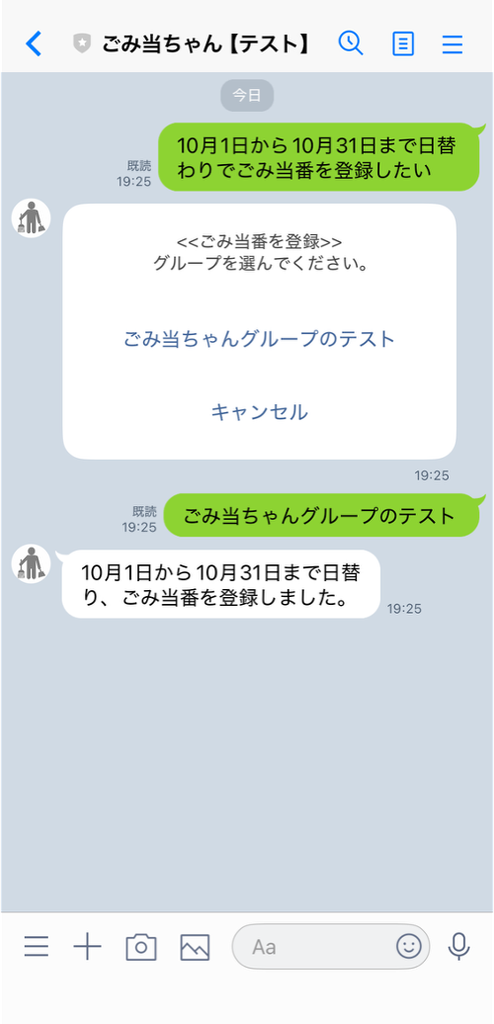Image resolution: width=494 pixels, height=1024 pixels.
Task: Open the chat menu hamburger icon in header
Action: (452, 44)
